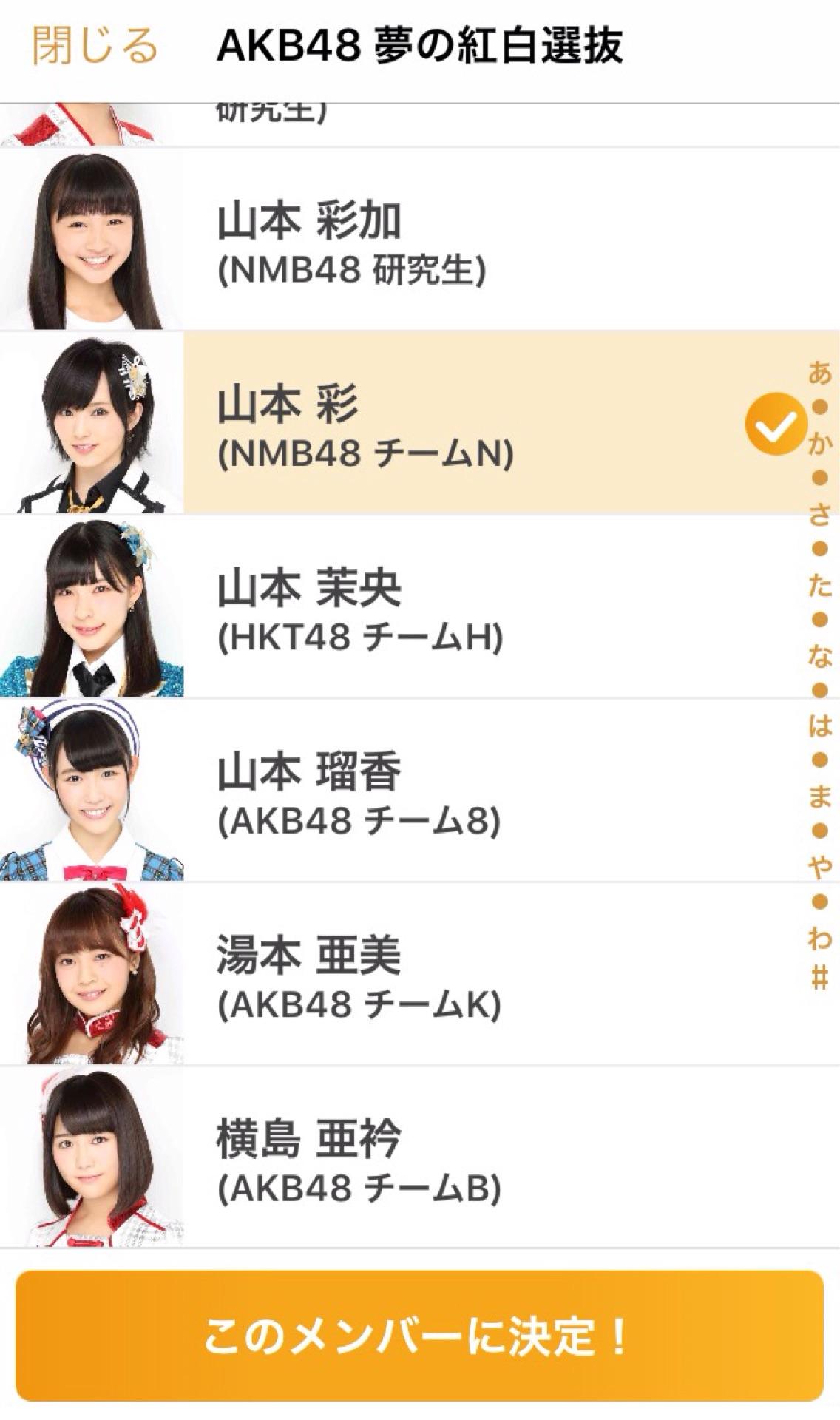Image resolution: width=840 pixels, height=1420 pixels.
Task: Jump to the わ index section
Action: click(819, 938)
